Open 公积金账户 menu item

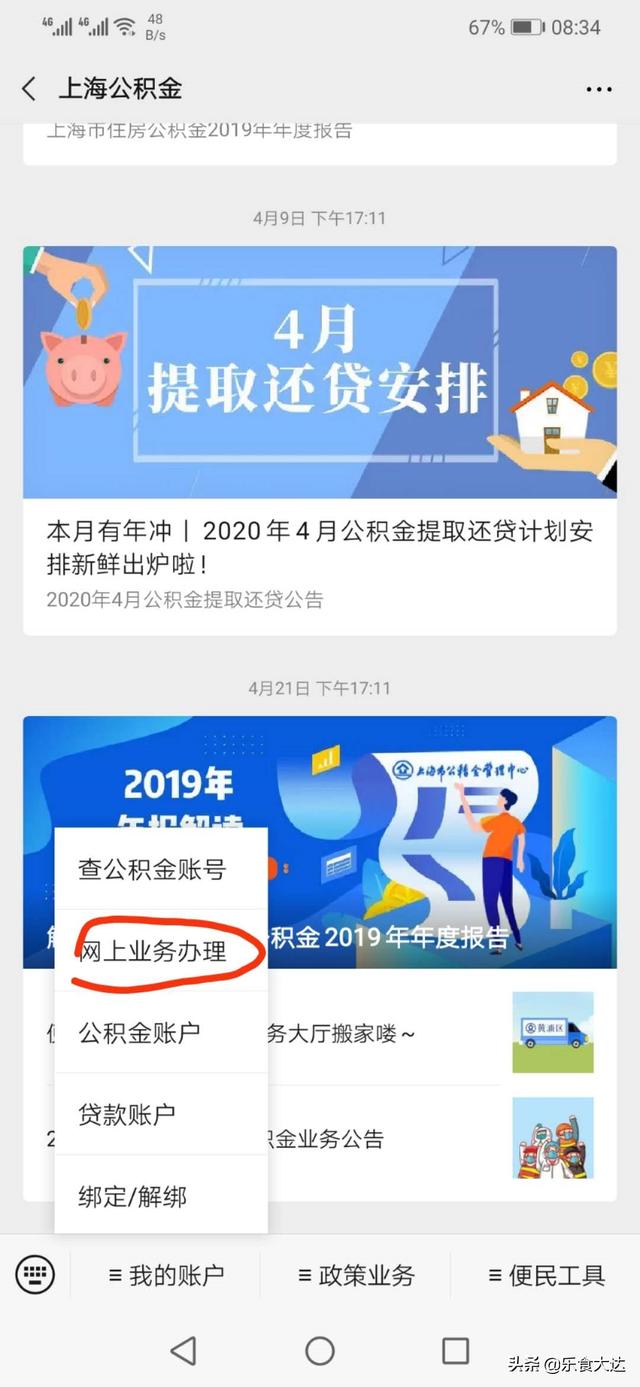[x=139, y=1033]
